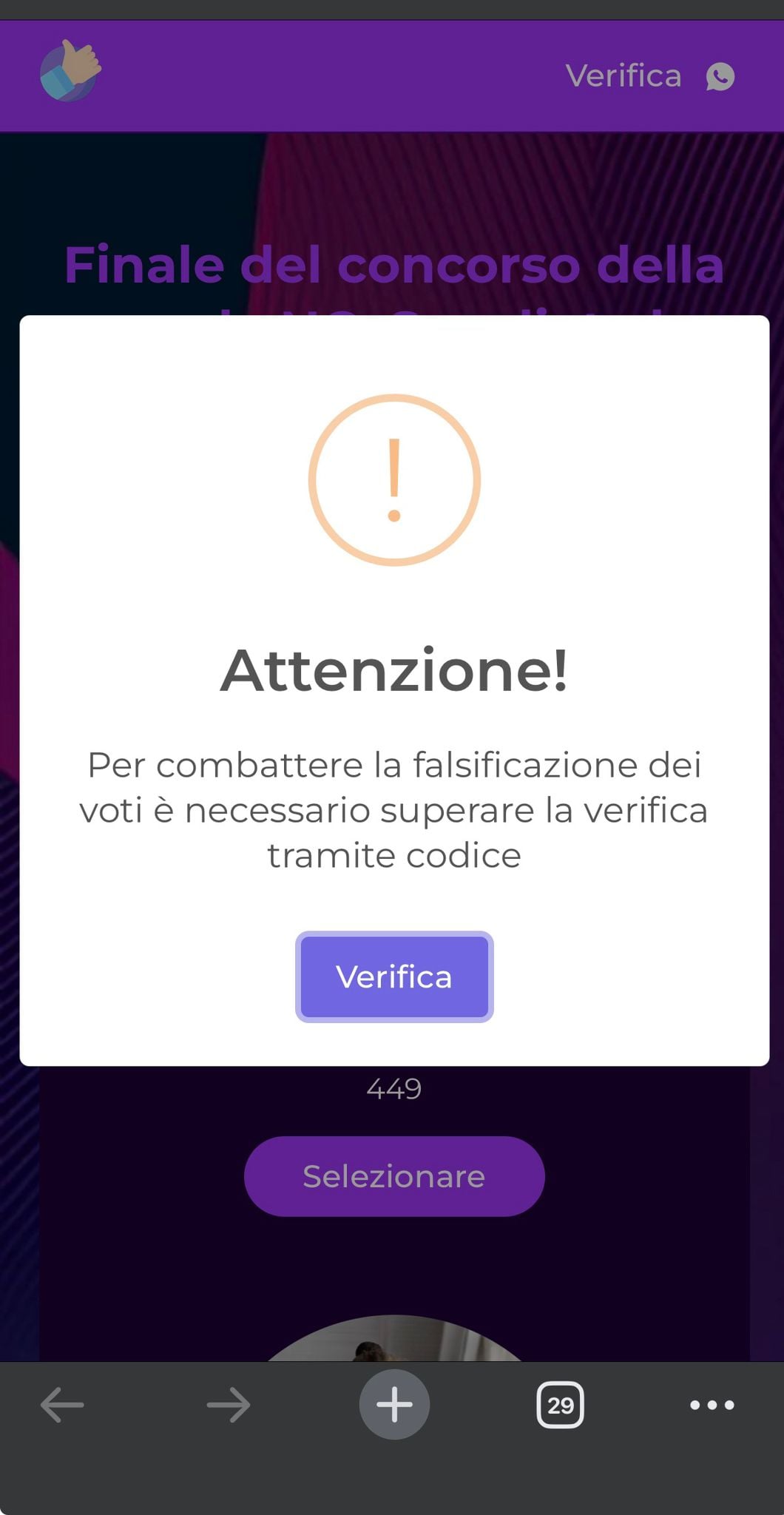
Task: Tap the Verifica button in the dialog
Action: pos(393,976)
